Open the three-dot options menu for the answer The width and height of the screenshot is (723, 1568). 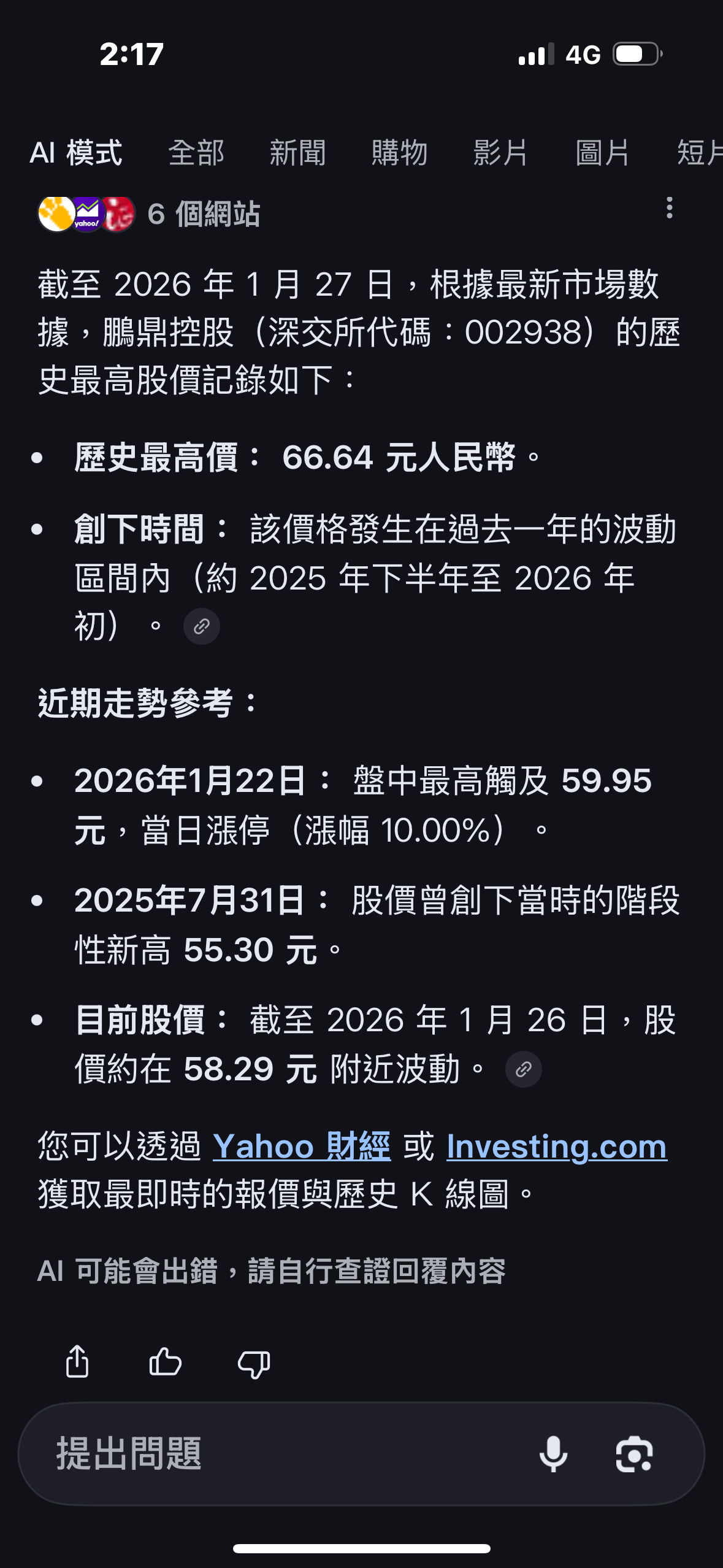coord(671,209)
